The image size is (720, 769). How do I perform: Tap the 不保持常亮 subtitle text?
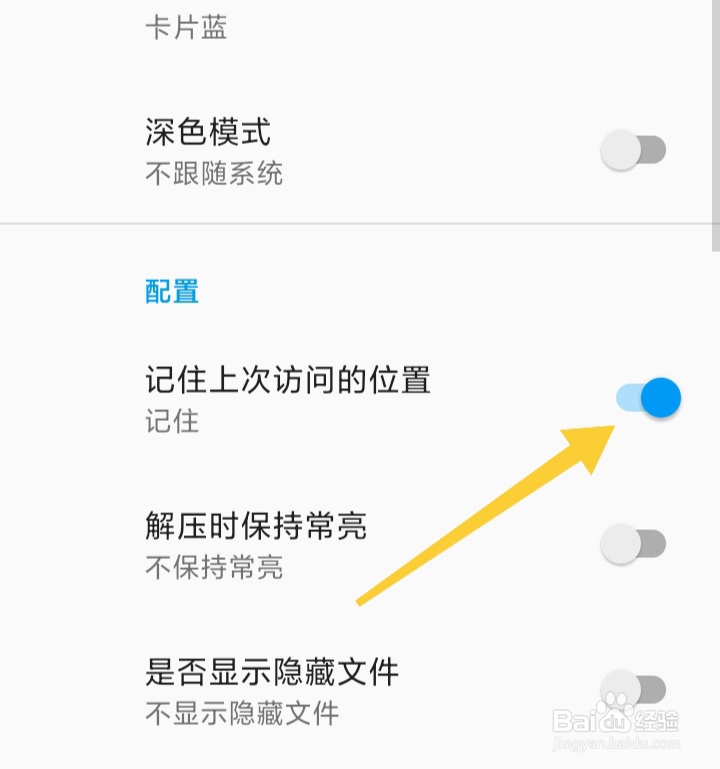[x=212, y=570]
